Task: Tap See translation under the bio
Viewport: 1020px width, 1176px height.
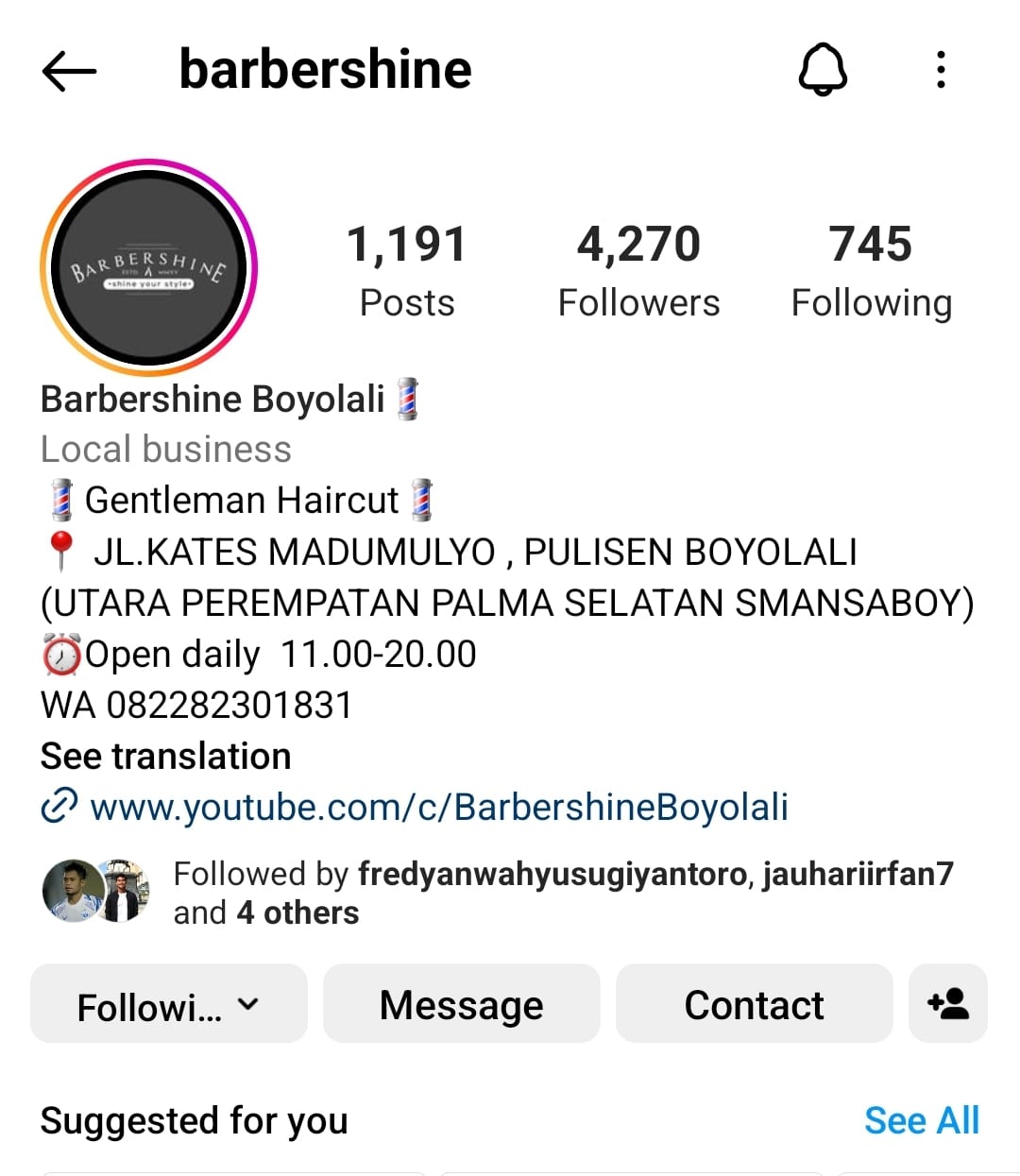Action: click(x=165, y=757)
